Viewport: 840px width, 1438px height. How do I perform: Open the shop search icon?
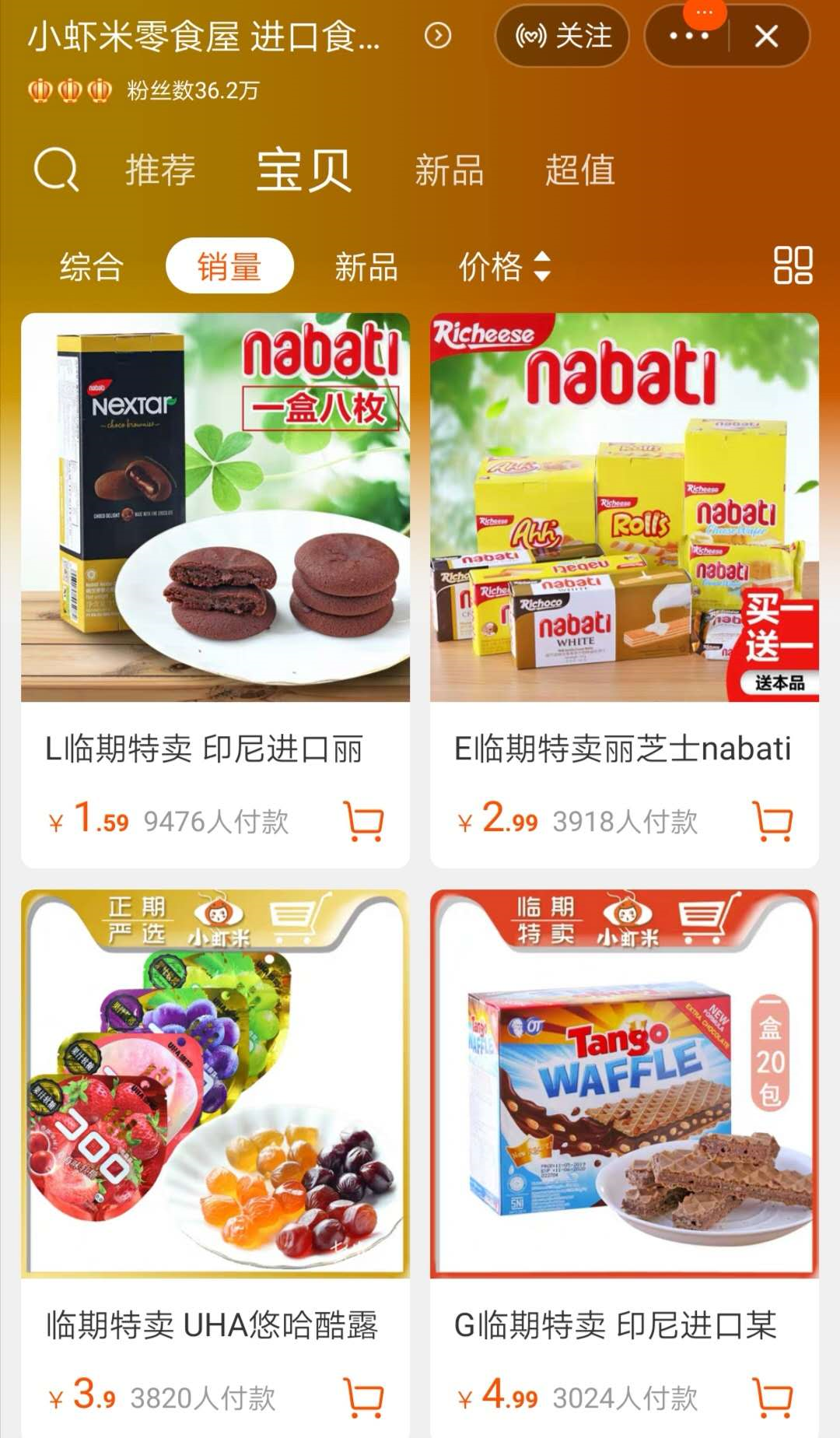(56, 170)
